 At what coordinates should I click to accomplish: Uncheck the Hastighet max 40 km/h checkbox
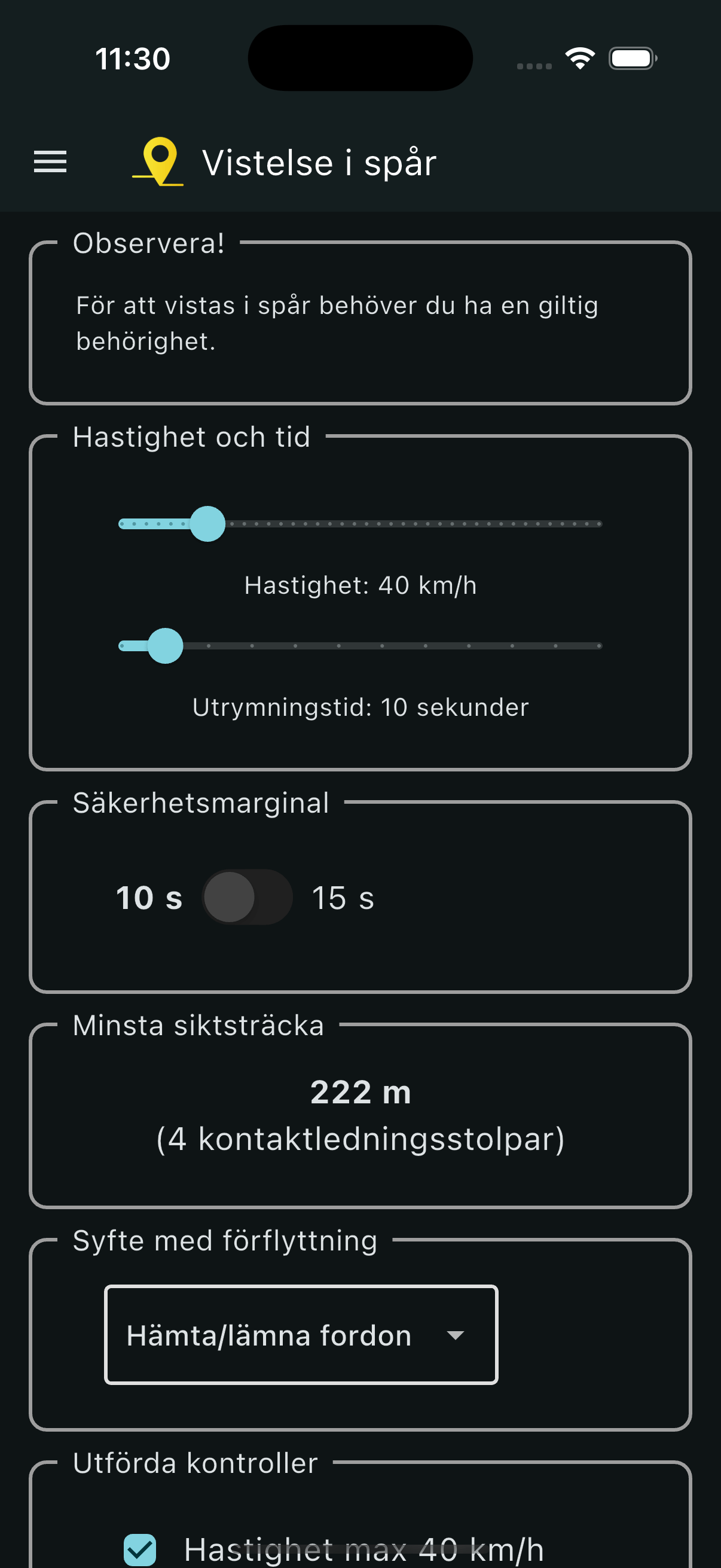pyautogui.click(x=140, y=1549)
